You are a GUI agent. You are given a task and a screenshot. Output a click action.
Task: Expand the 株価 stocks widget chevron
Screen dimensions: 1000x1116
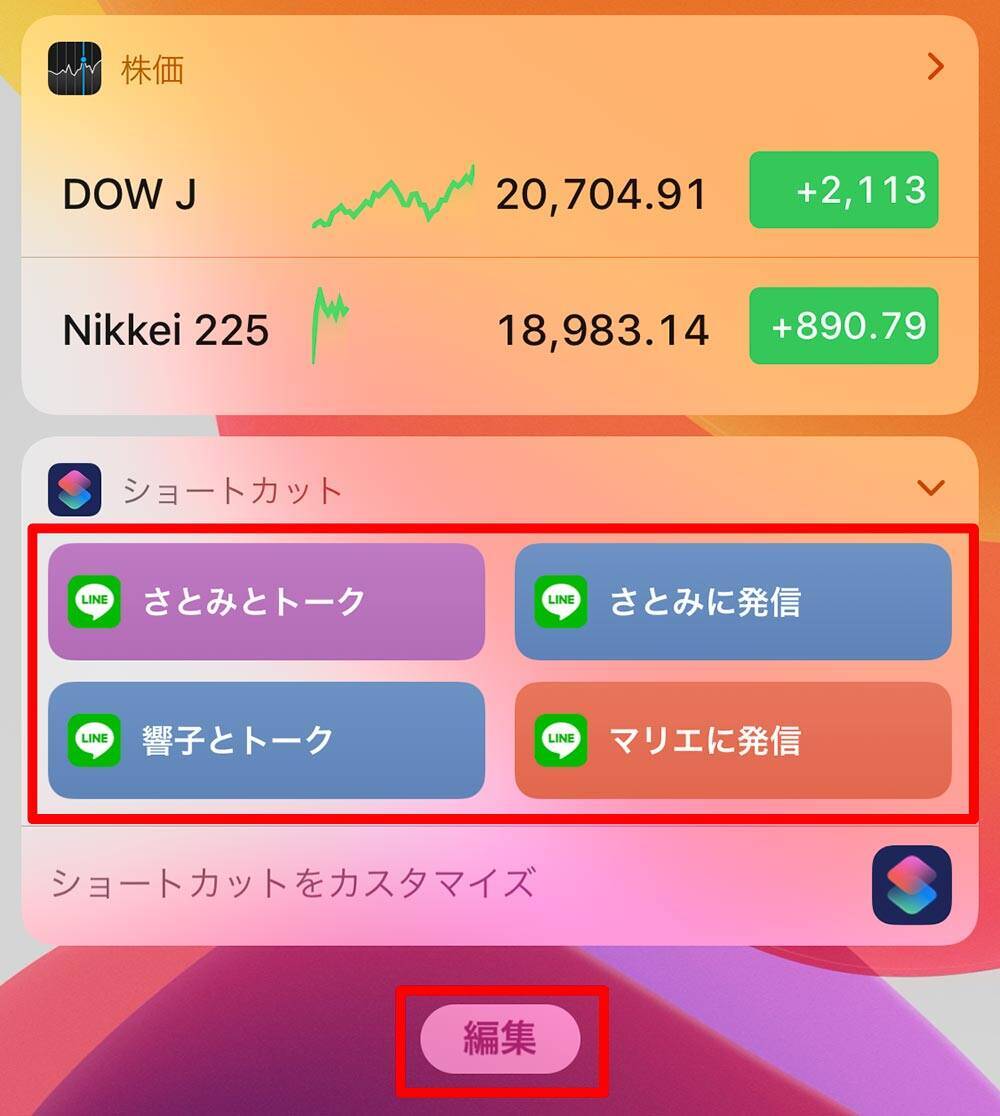click(935, 67)
